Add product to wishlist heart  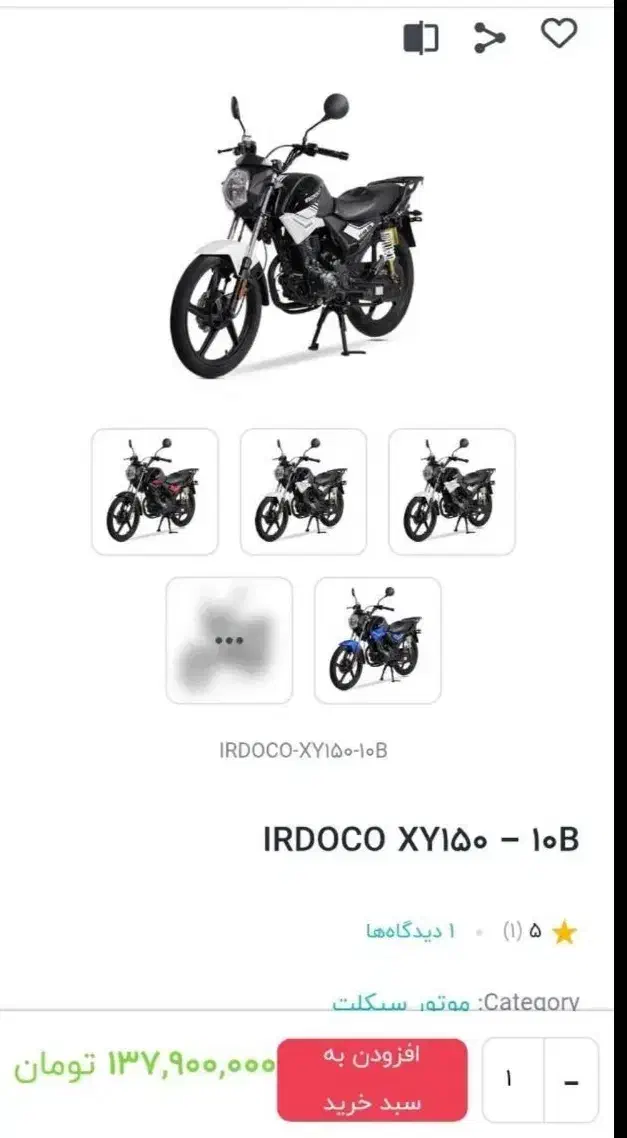[x=559, y=35]
